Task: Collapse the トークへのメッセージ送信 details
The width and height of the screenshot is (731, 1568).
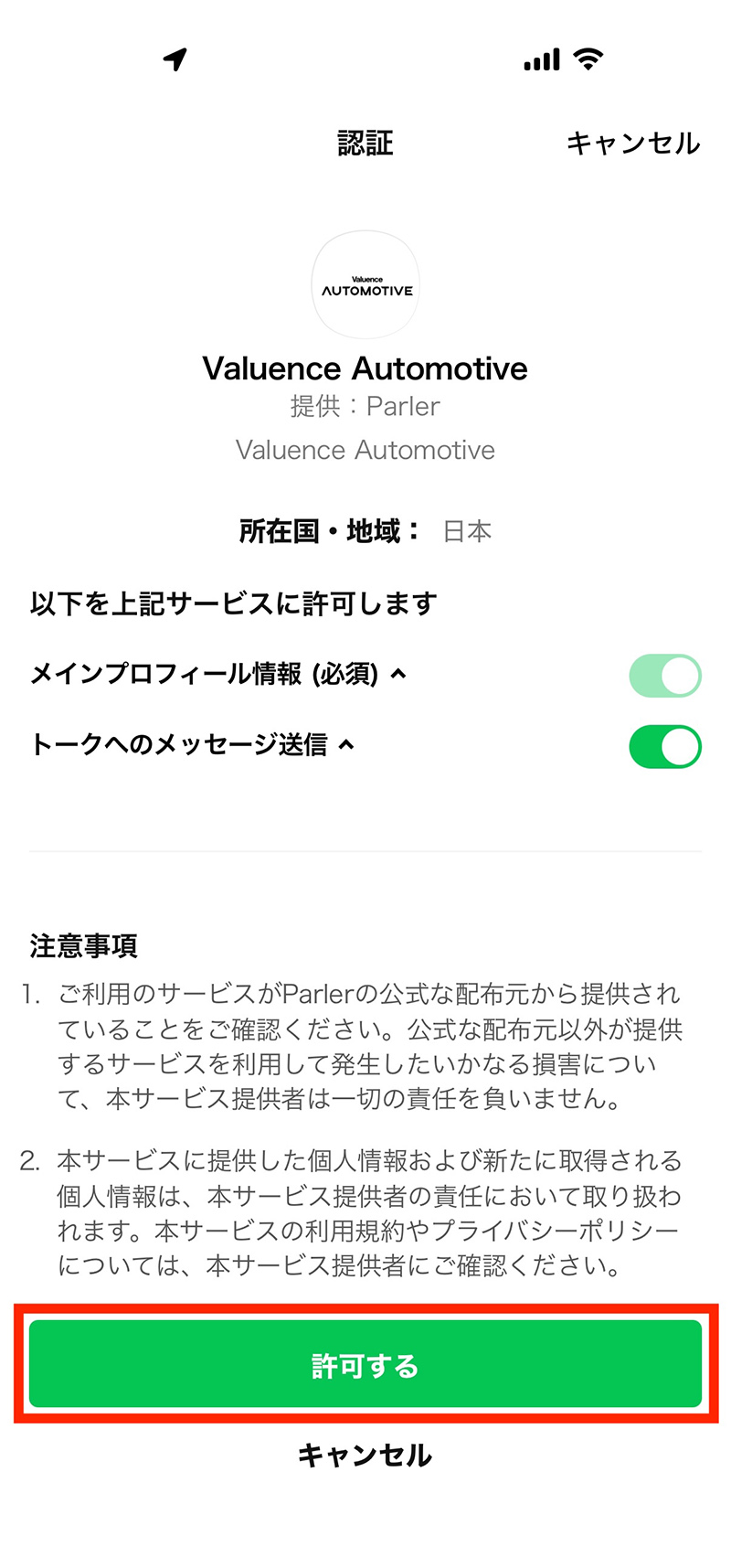Action: click(346, 745)
